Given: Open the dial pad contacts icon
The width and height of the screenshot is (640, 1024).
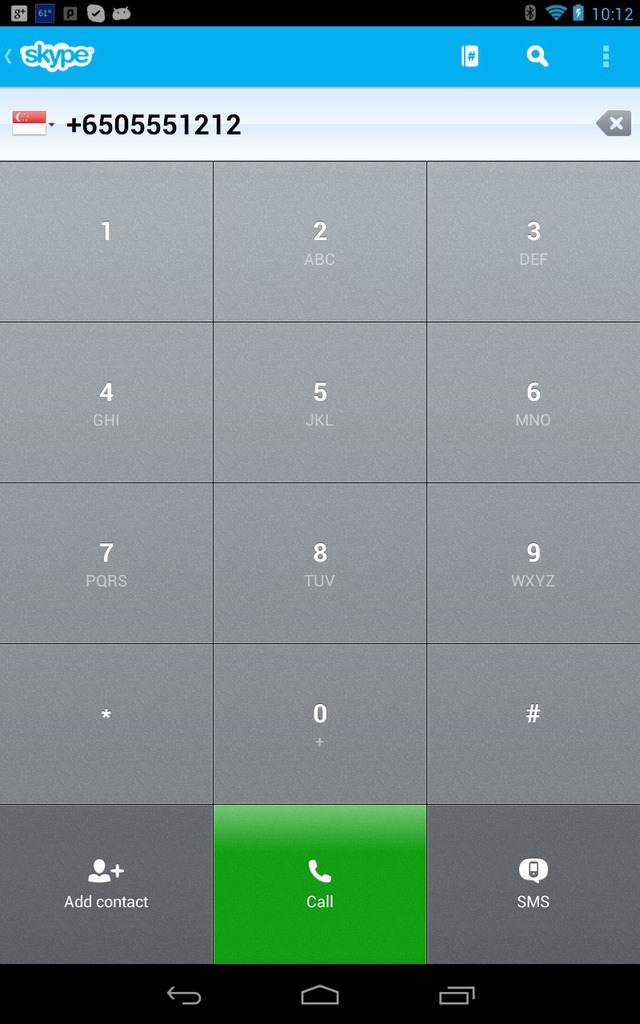Looking at the screenshot, I should click(x=470, y=57).
